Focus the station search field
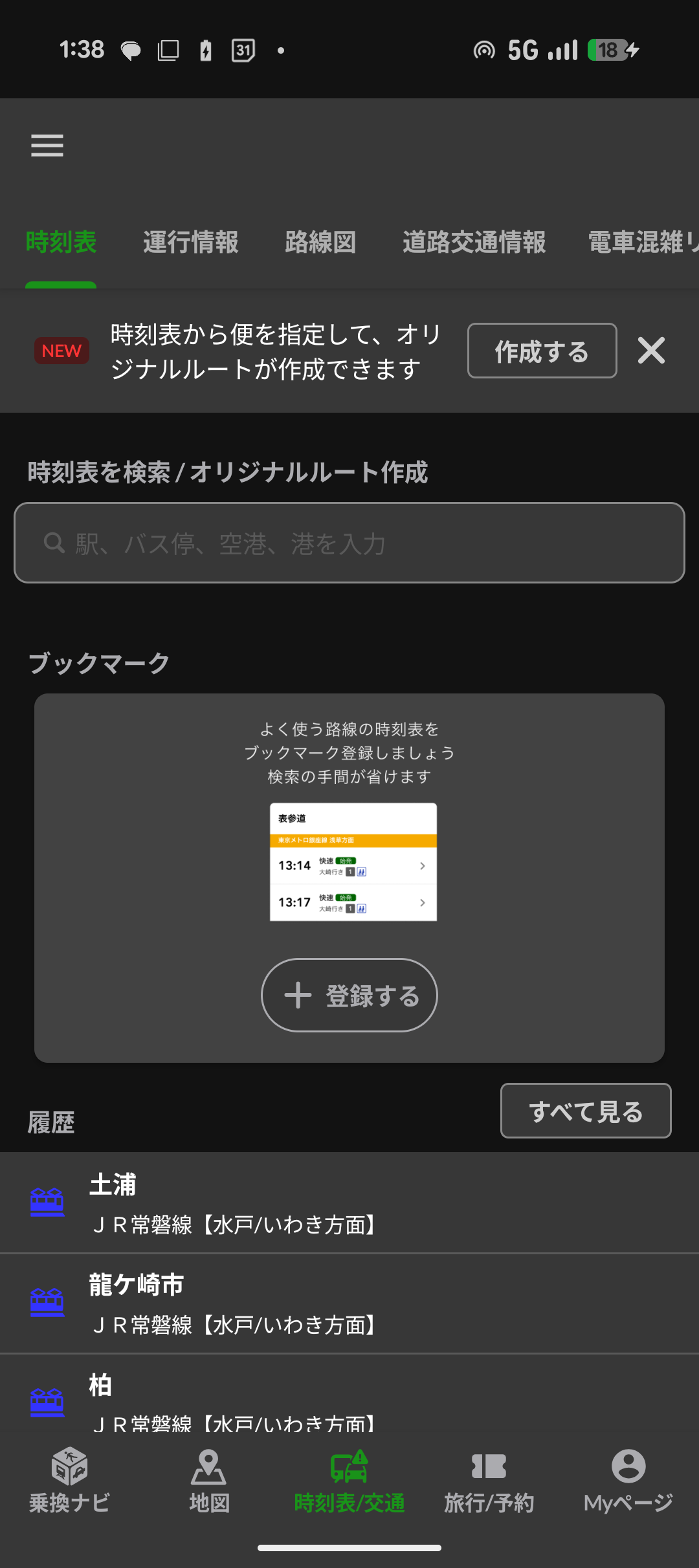699x1568 pixels. pyautogui.click(x=349, y=543)
